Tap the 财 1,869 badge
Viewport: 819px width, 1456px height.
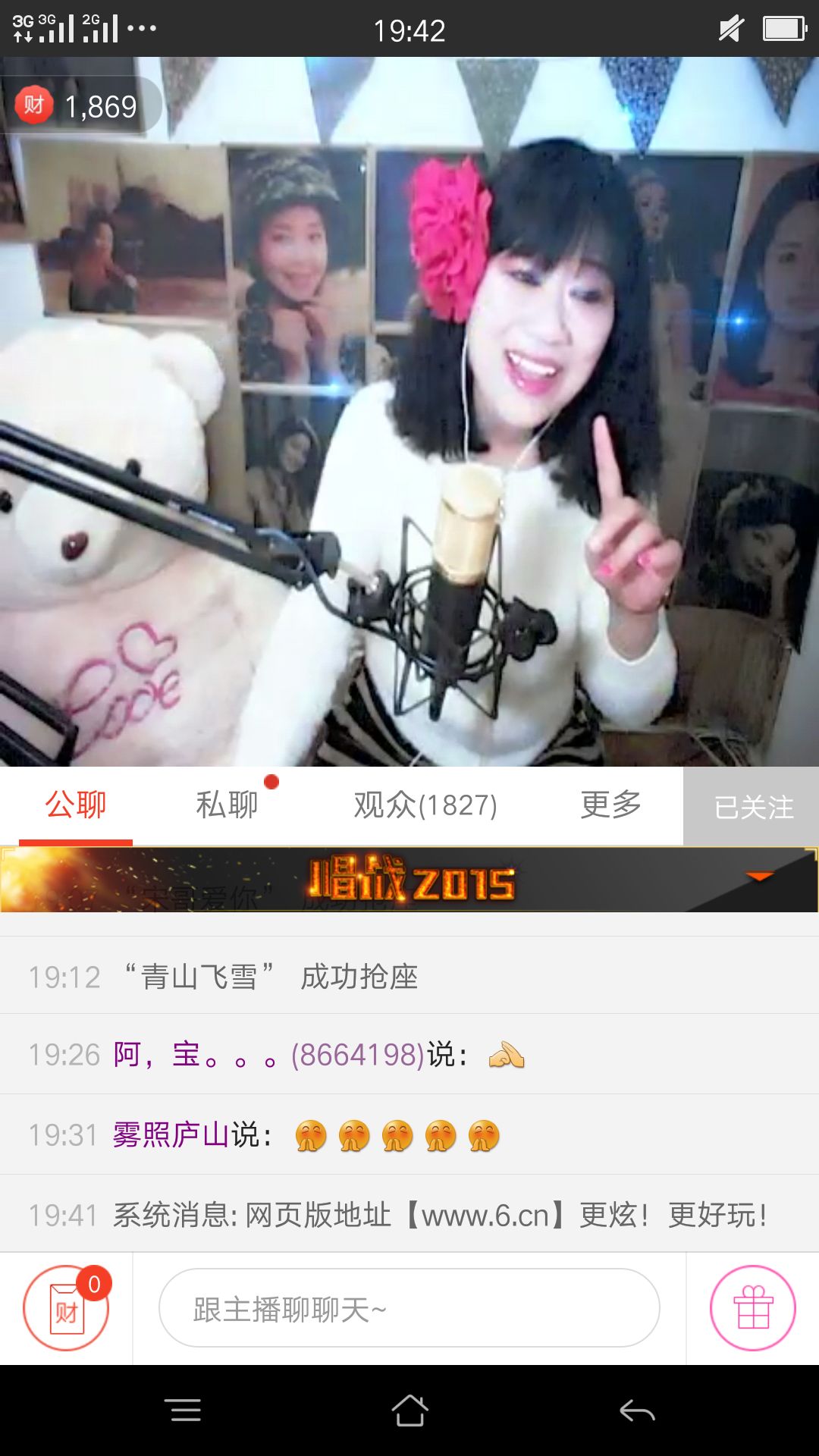click(80, 106)
